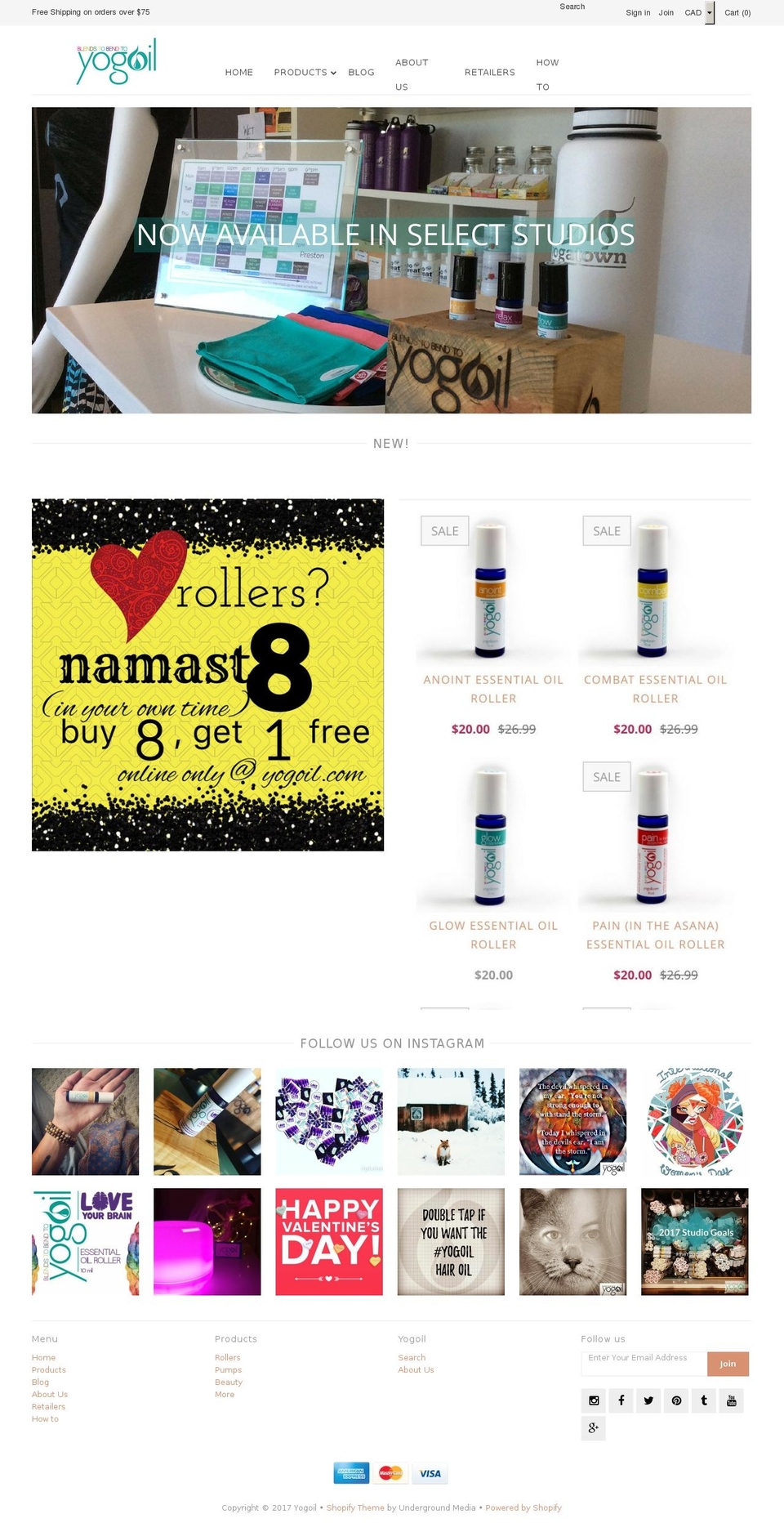The height and width of the screenshot is (1532, 784).
Task: Open the Instagram social icon in footer
Action: click(x=593, y=1400)
